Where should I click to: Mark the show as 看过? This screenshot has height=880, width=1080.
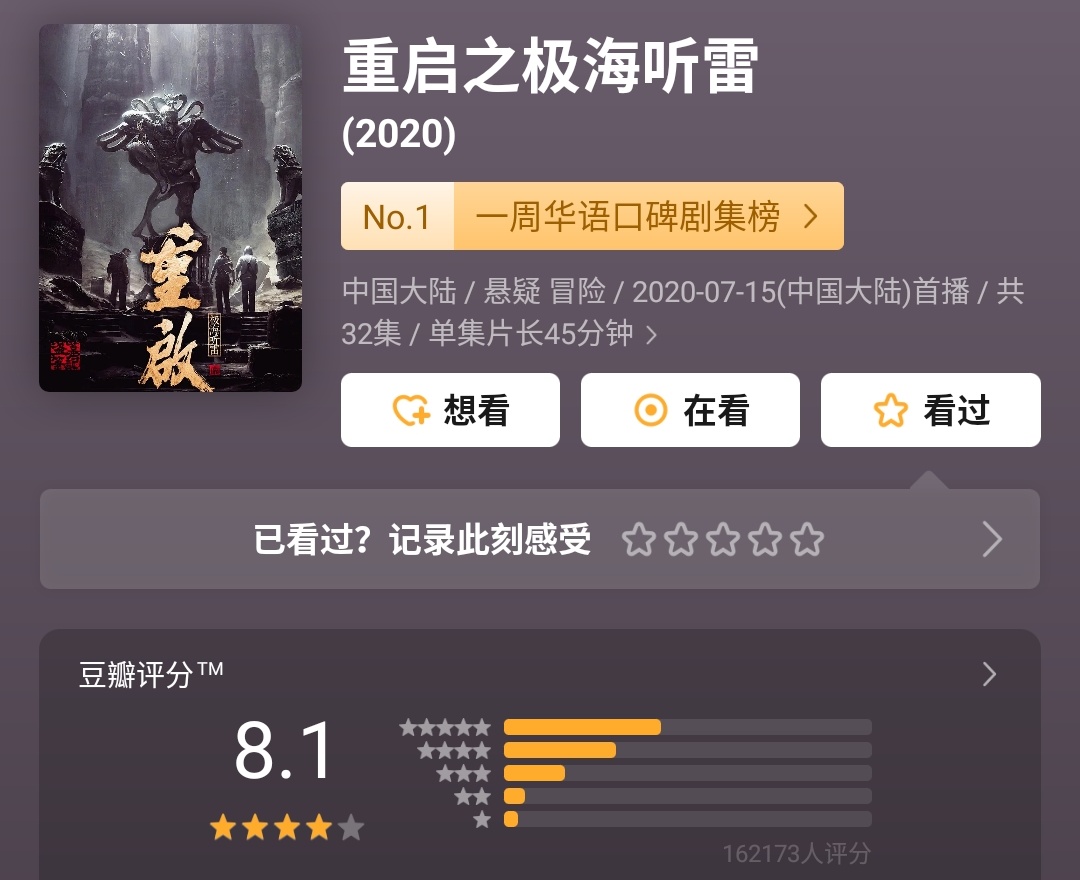930,410
